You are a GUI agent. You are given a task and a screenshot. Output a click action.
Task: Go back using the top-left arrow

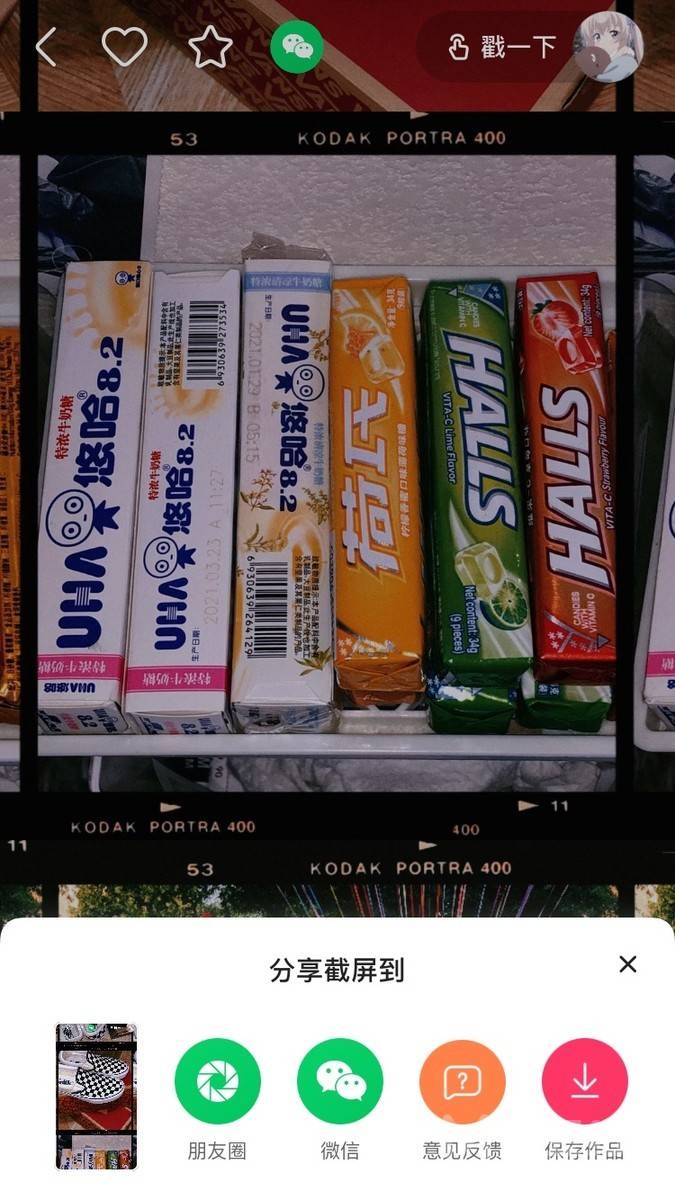tap(46, 47)
